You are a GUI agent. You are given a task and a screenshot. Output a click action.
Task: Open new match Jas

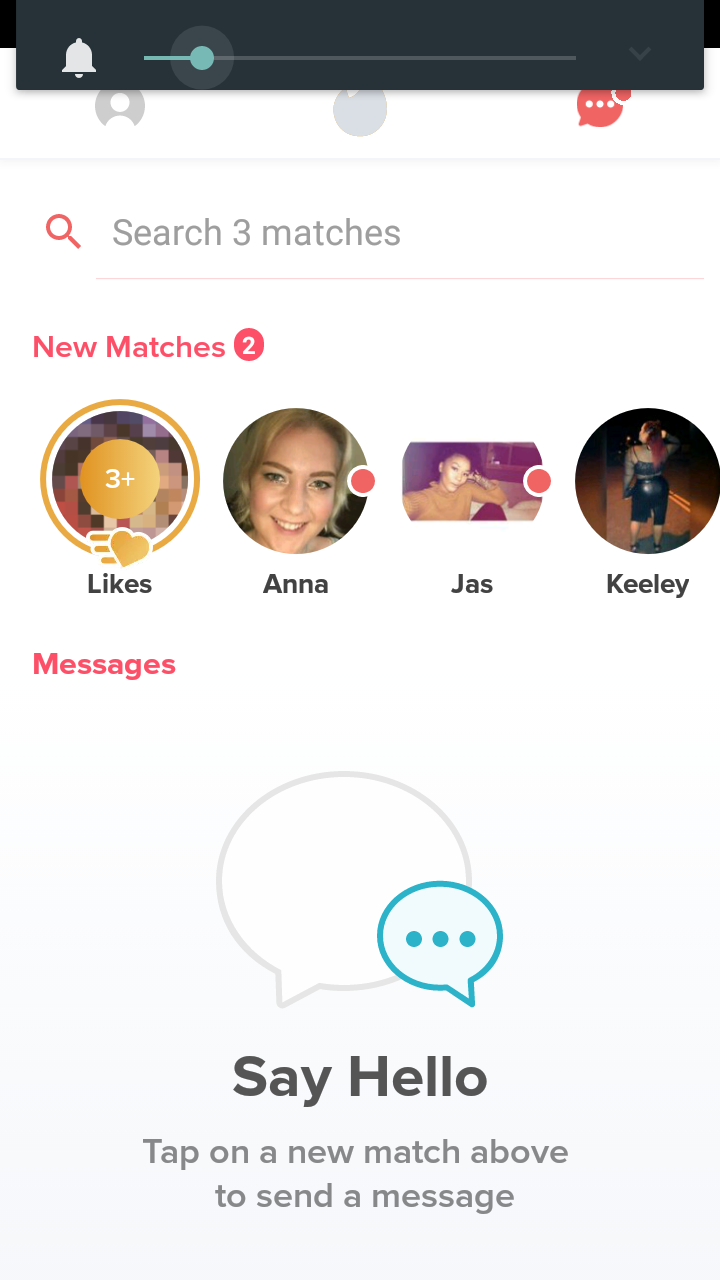tap(472, 481)
